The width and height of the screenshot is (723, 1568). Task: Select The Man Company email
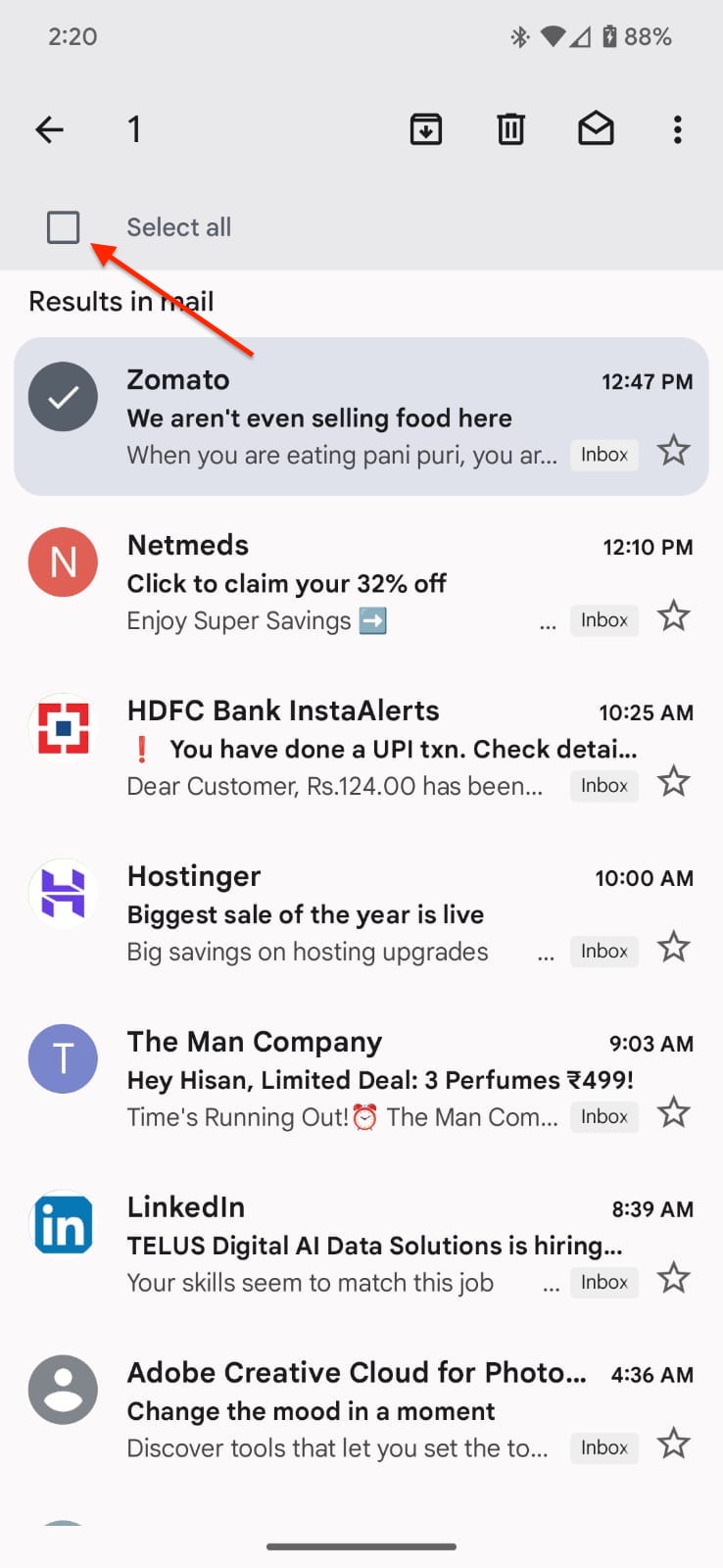[x=63, y=1059]
